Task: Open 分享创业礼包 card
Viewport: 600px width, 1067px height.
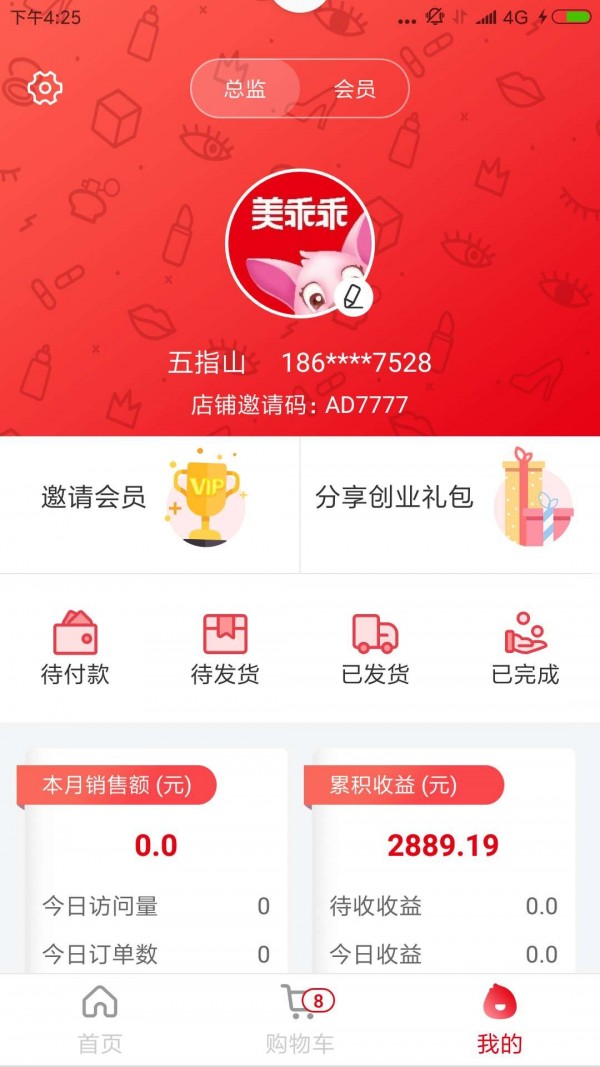Action: [449, 497]
